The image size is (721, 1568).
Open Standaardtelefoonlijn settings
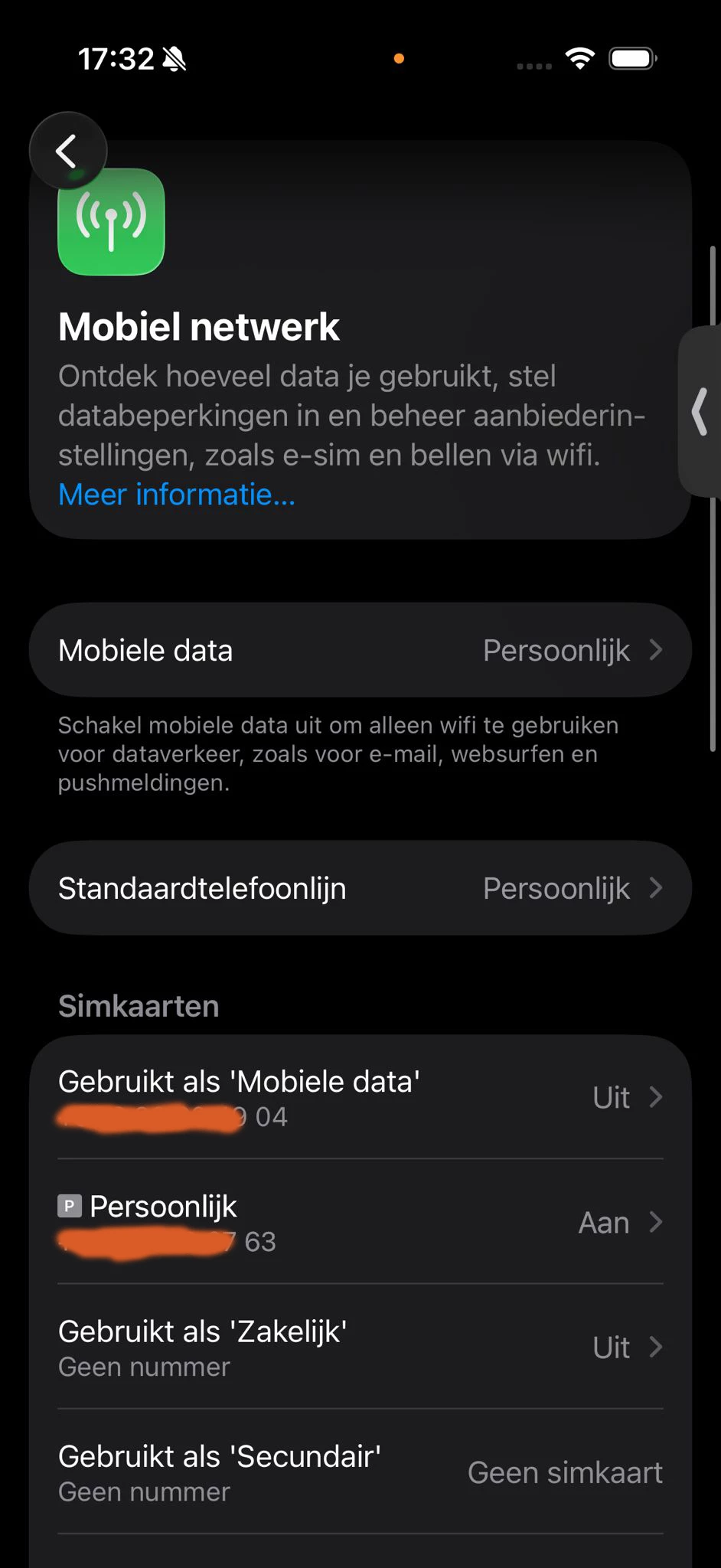coord(360,888)
